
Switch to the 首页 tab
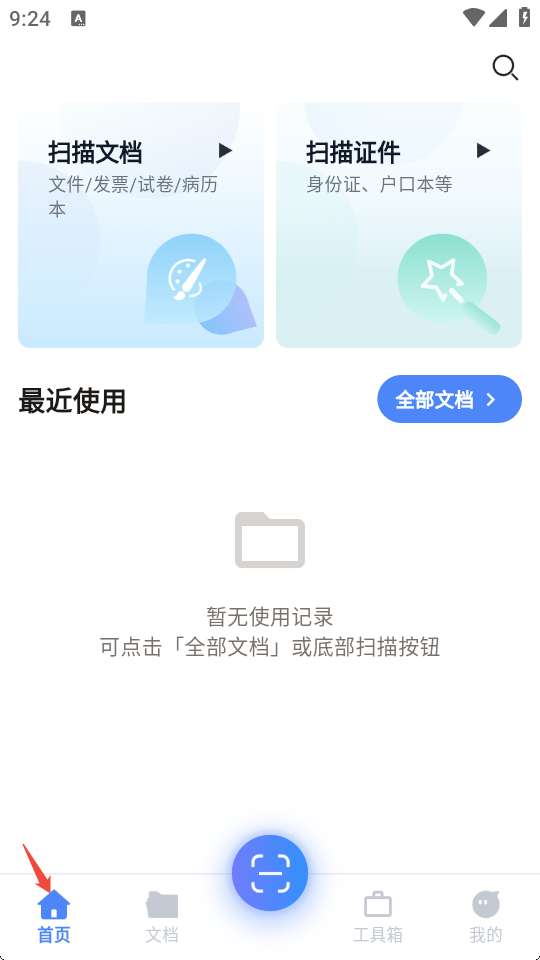54,917
